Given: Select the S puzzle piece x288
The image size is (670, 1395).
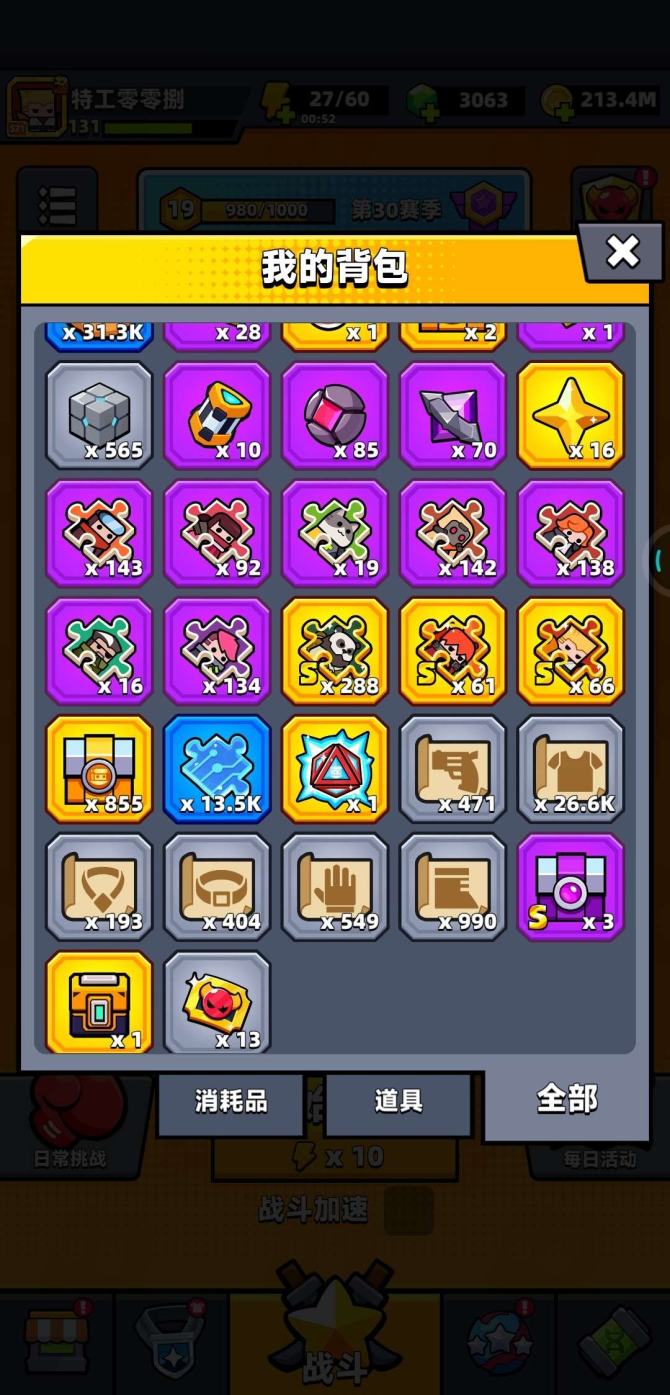Looking at the screenshot, I should click(335, 651).
